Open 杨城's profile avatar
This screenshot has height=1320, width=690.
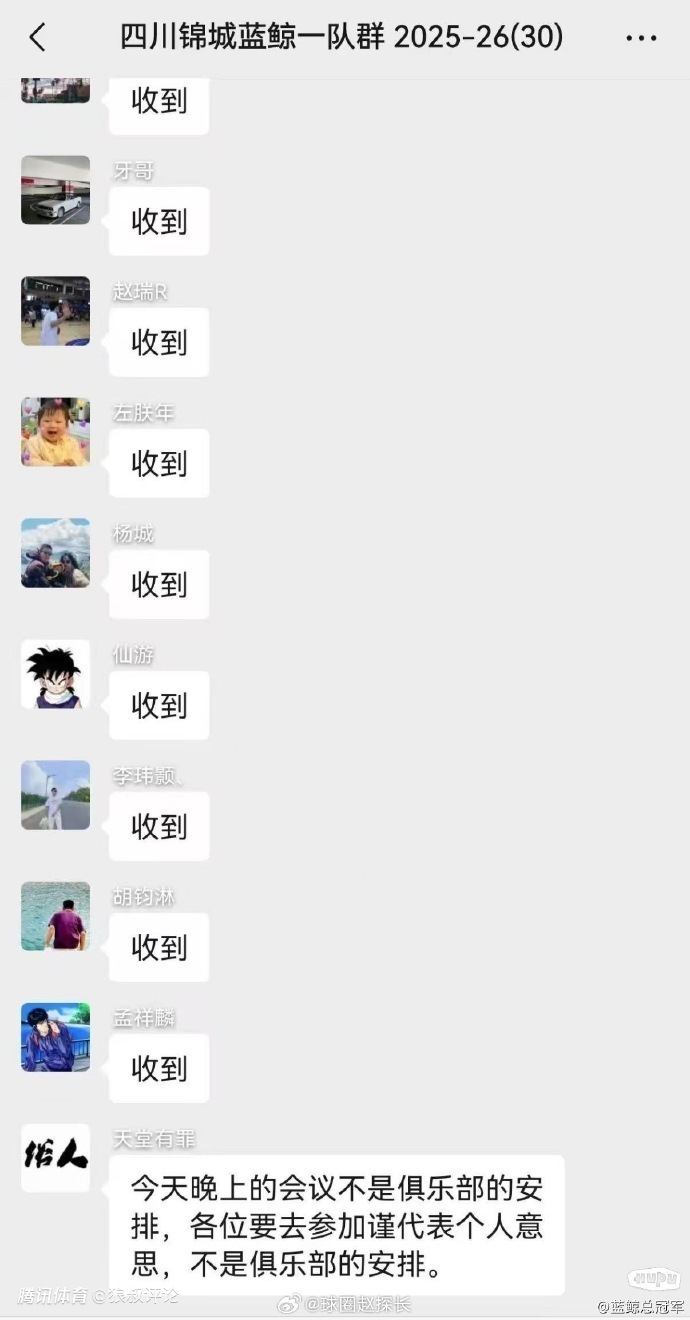pos(56,553)
